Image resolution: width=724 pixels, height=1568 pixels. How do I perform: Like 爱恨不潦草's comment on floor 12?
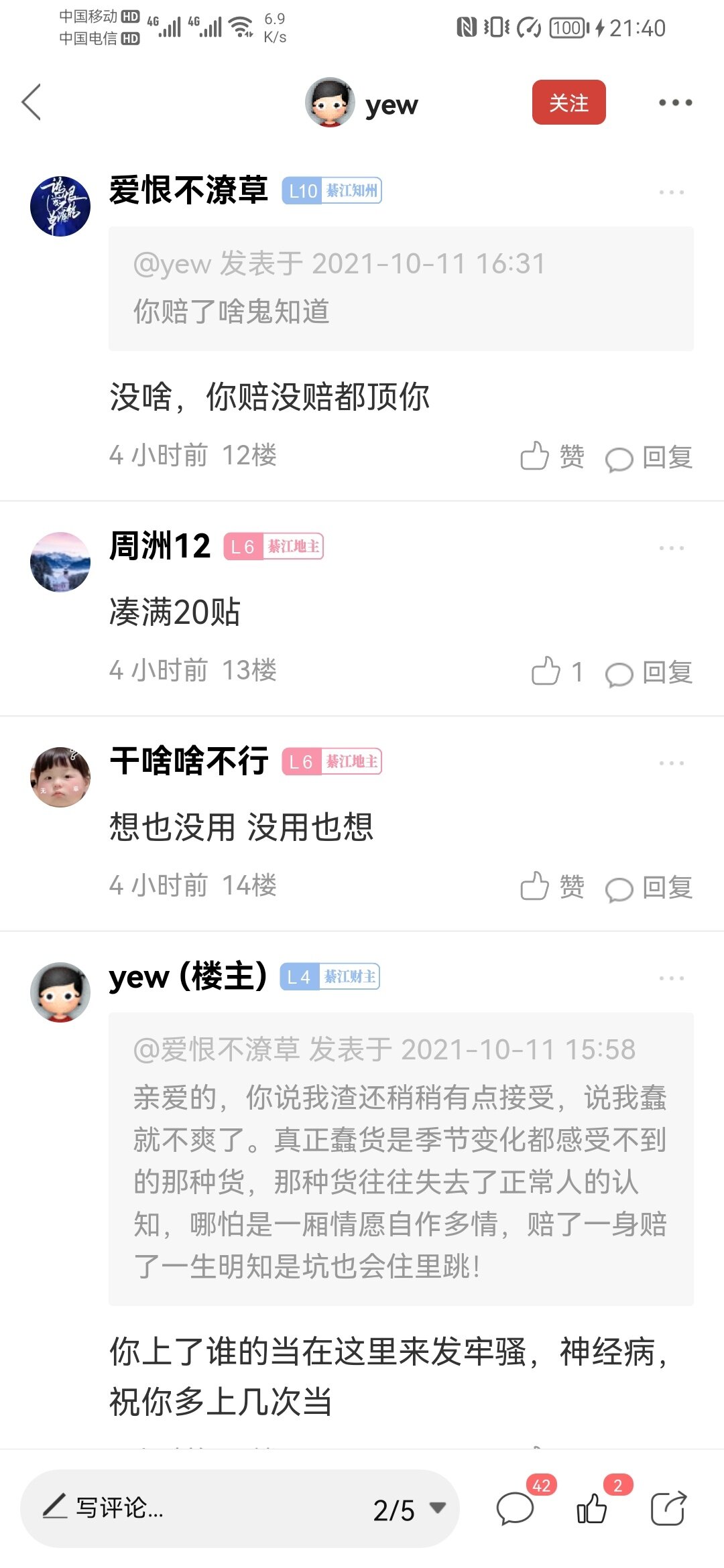[x=552, y=457]
